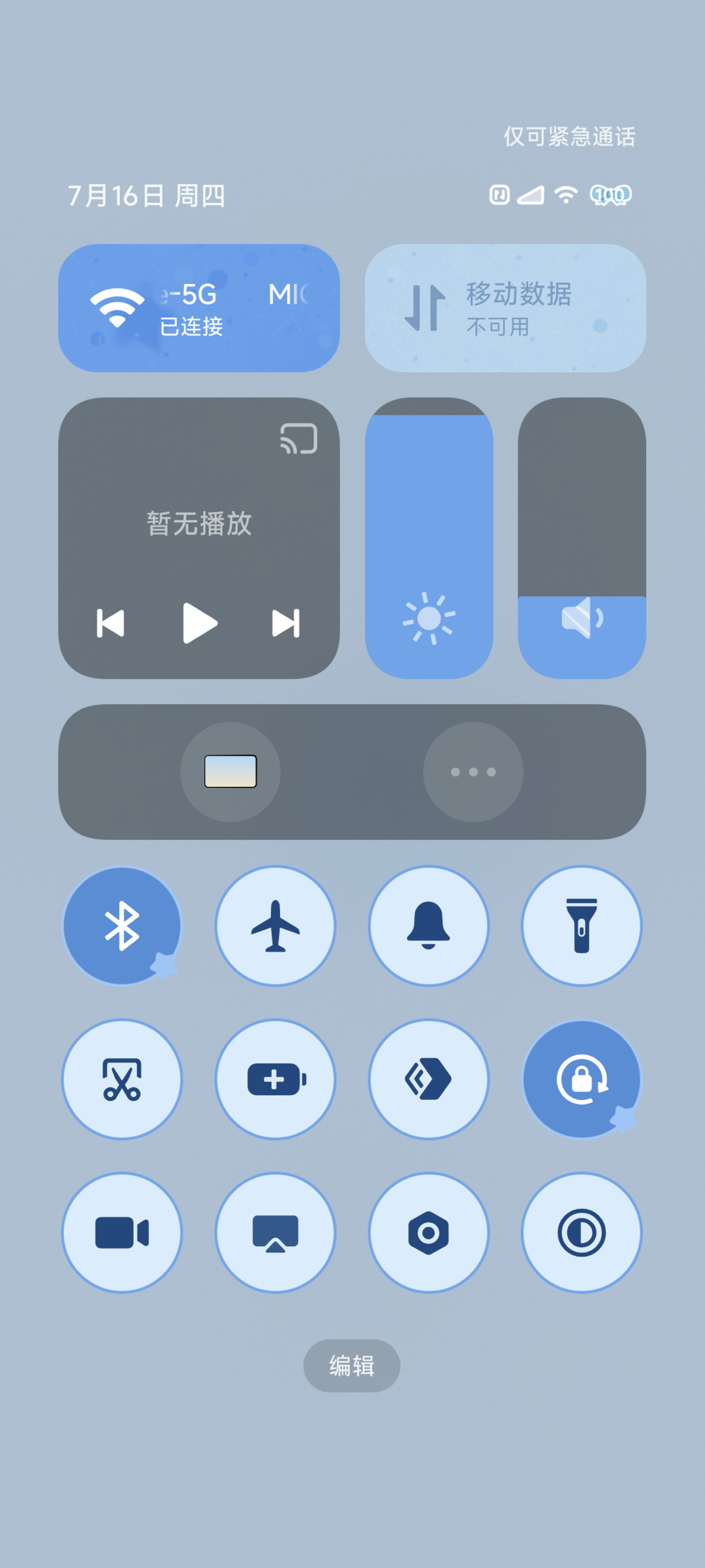The width and height of the screenshot is (705, 1568).
Task: Toggle the connected Wi-Fi tile
Action: [199, 308]
